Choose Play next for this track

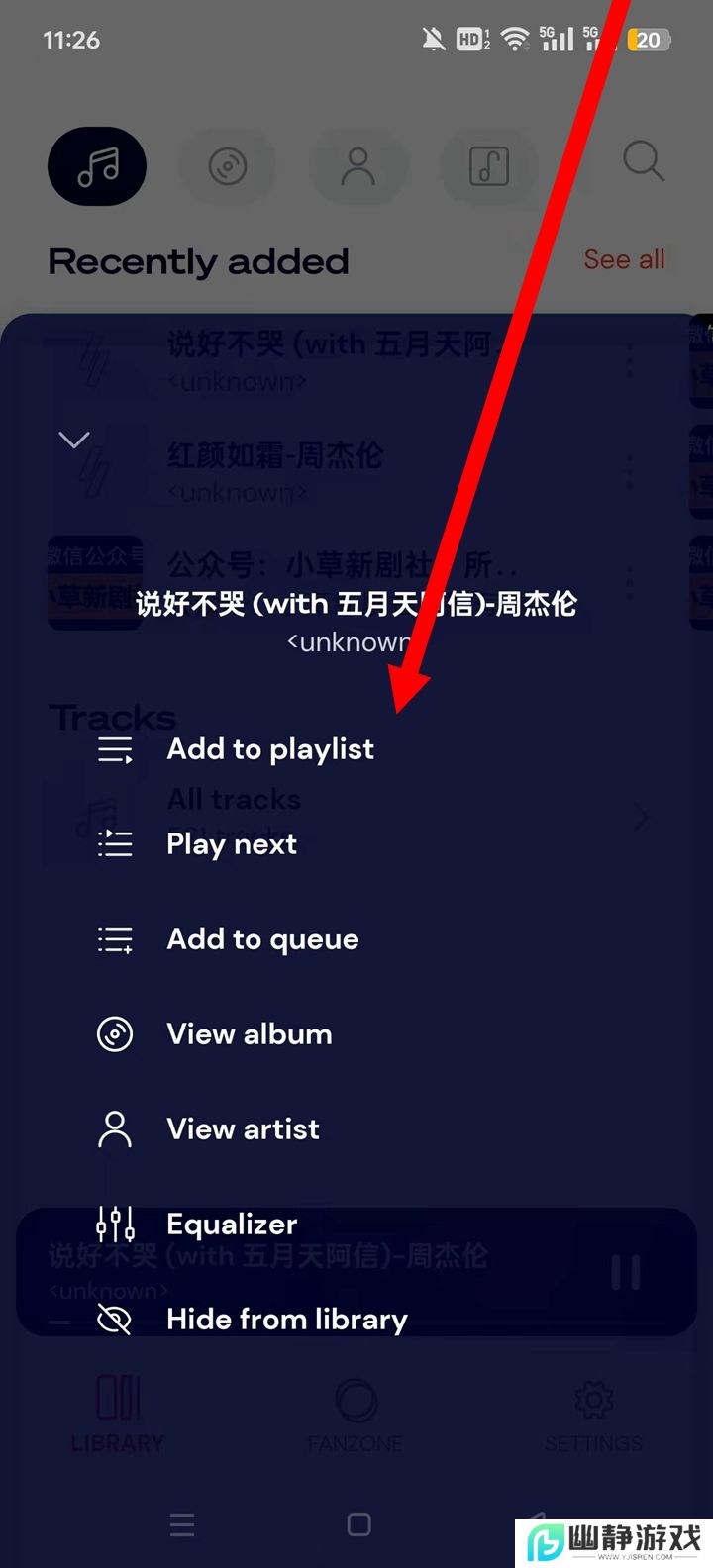pyautogui.click(x=232, y=844)
